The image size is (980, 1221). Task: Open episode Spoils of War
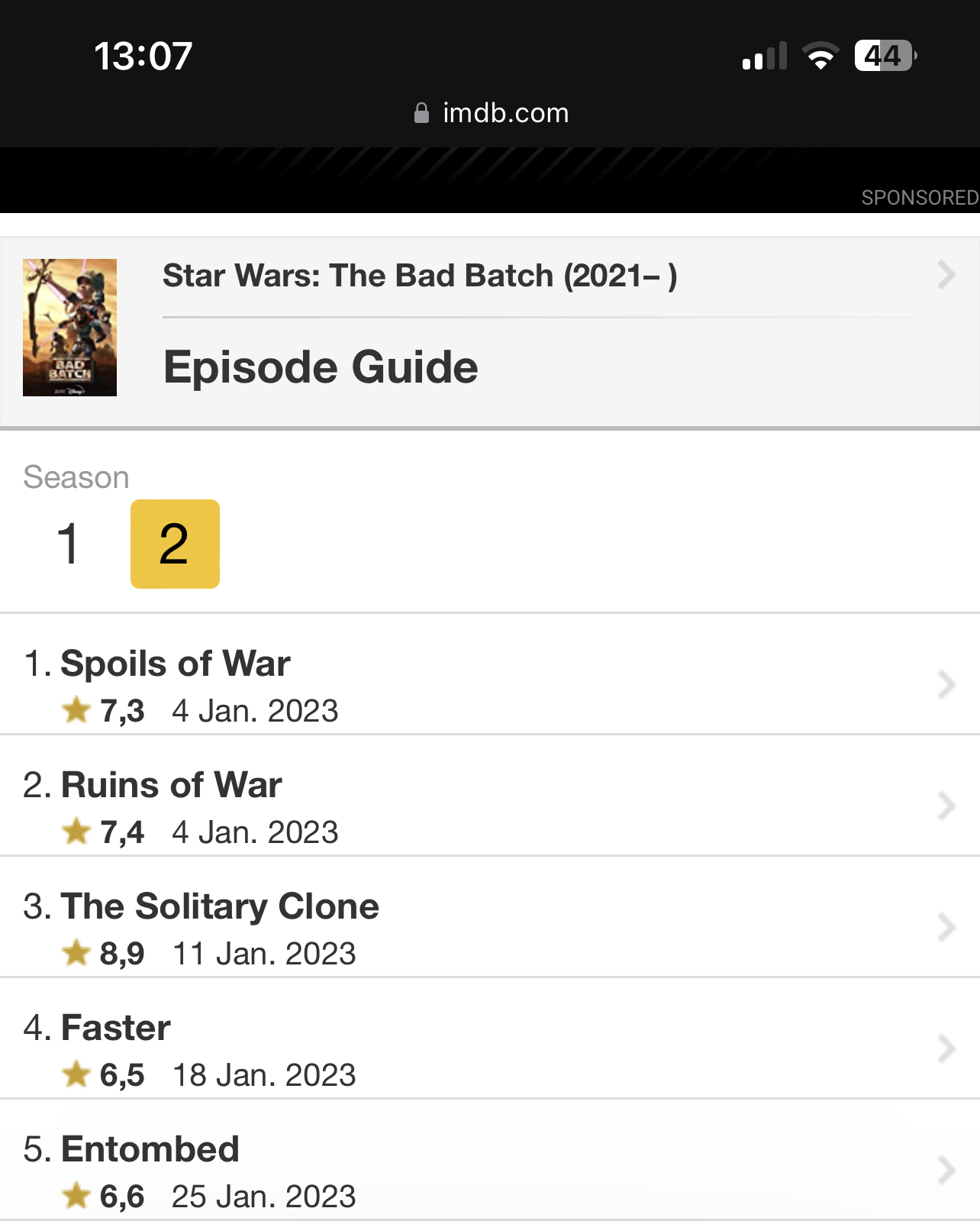176,663
